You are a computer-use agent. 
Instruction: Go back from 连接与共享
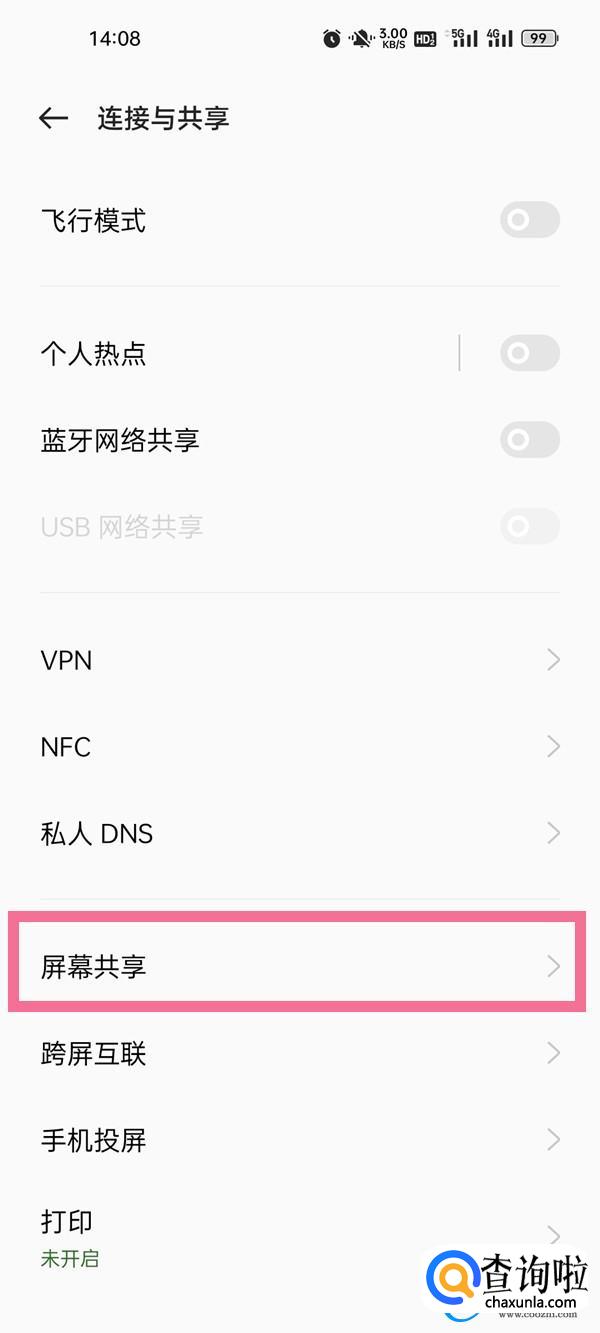pyautogui.click(x=53, y=118)
